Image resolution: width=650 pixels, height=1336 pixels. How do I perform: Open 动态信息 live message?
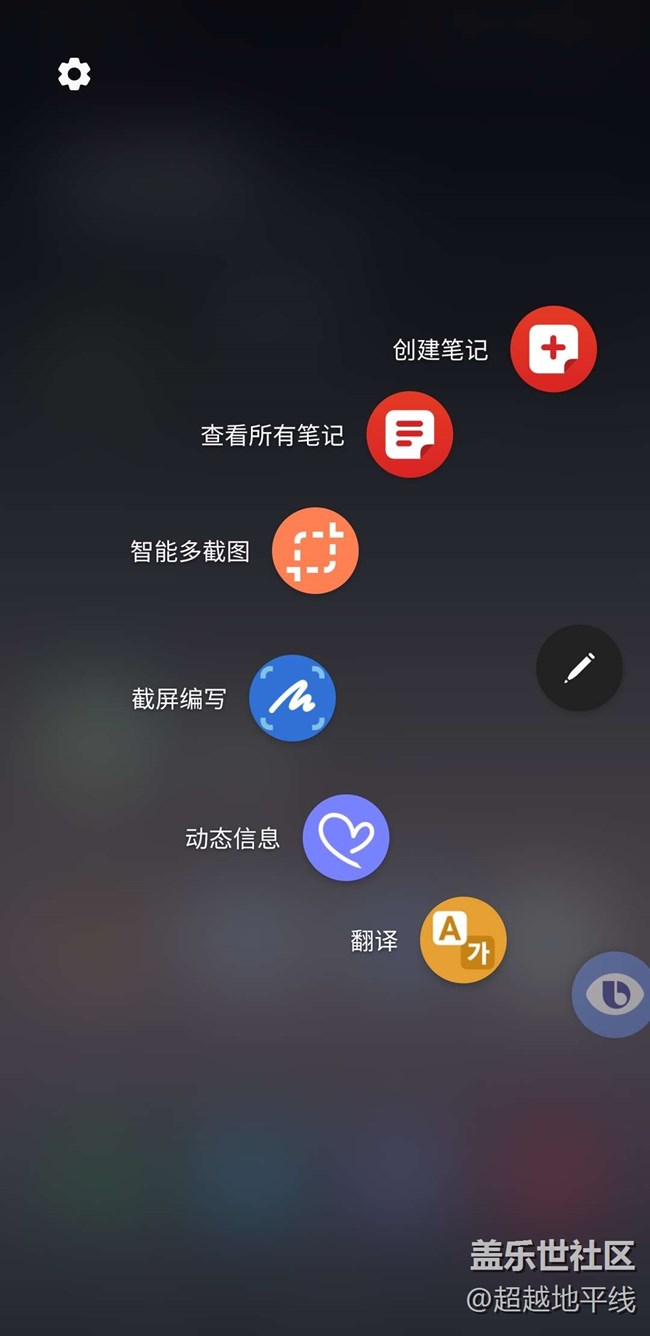click(x=346, y=838)
